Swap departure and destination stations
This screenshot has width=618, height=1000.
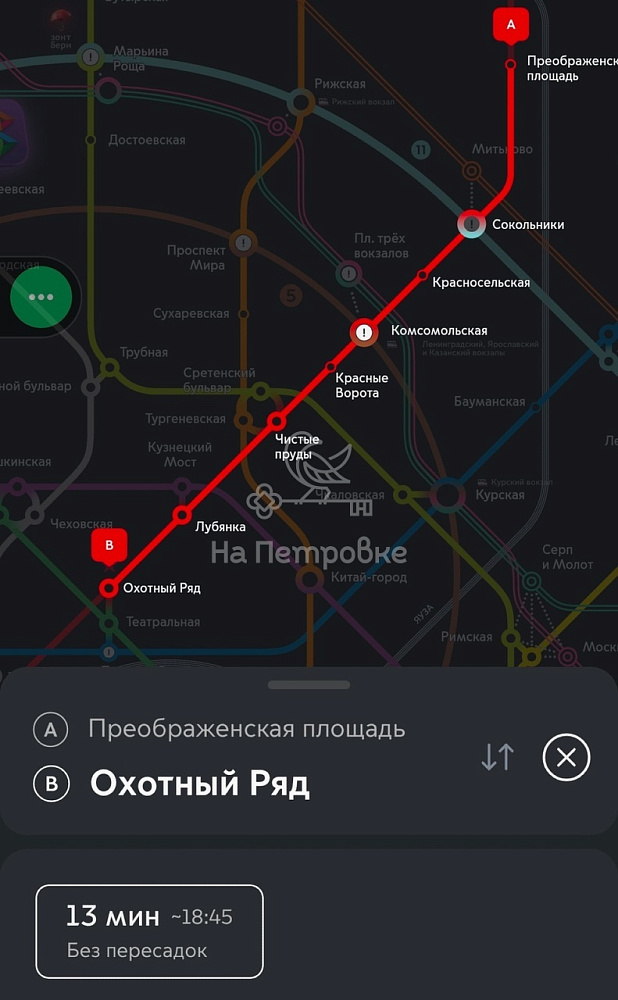tap(497, 757)
